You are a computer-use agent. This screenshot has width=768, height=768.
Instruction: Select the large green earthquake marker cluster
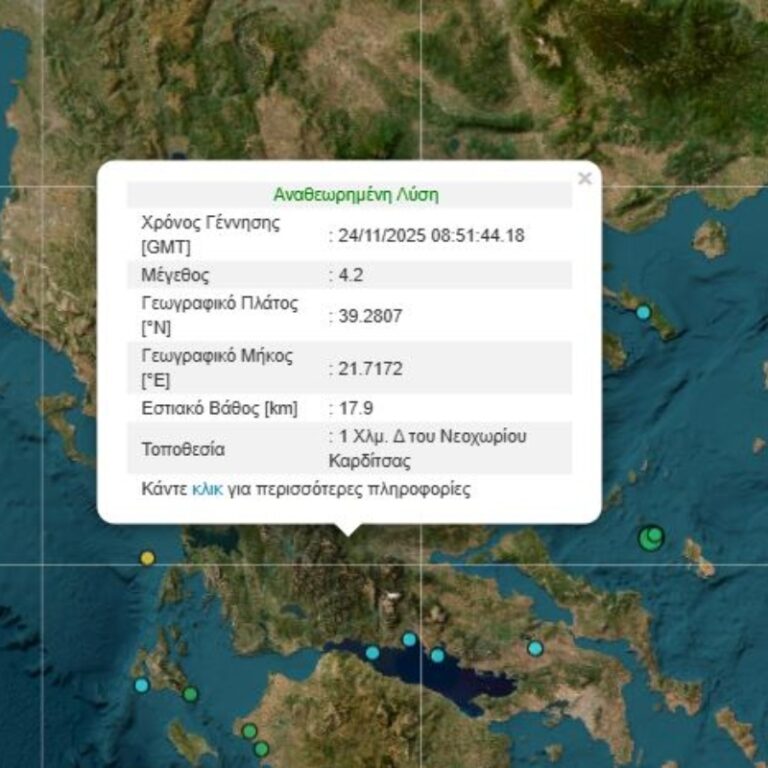point(652,538)
